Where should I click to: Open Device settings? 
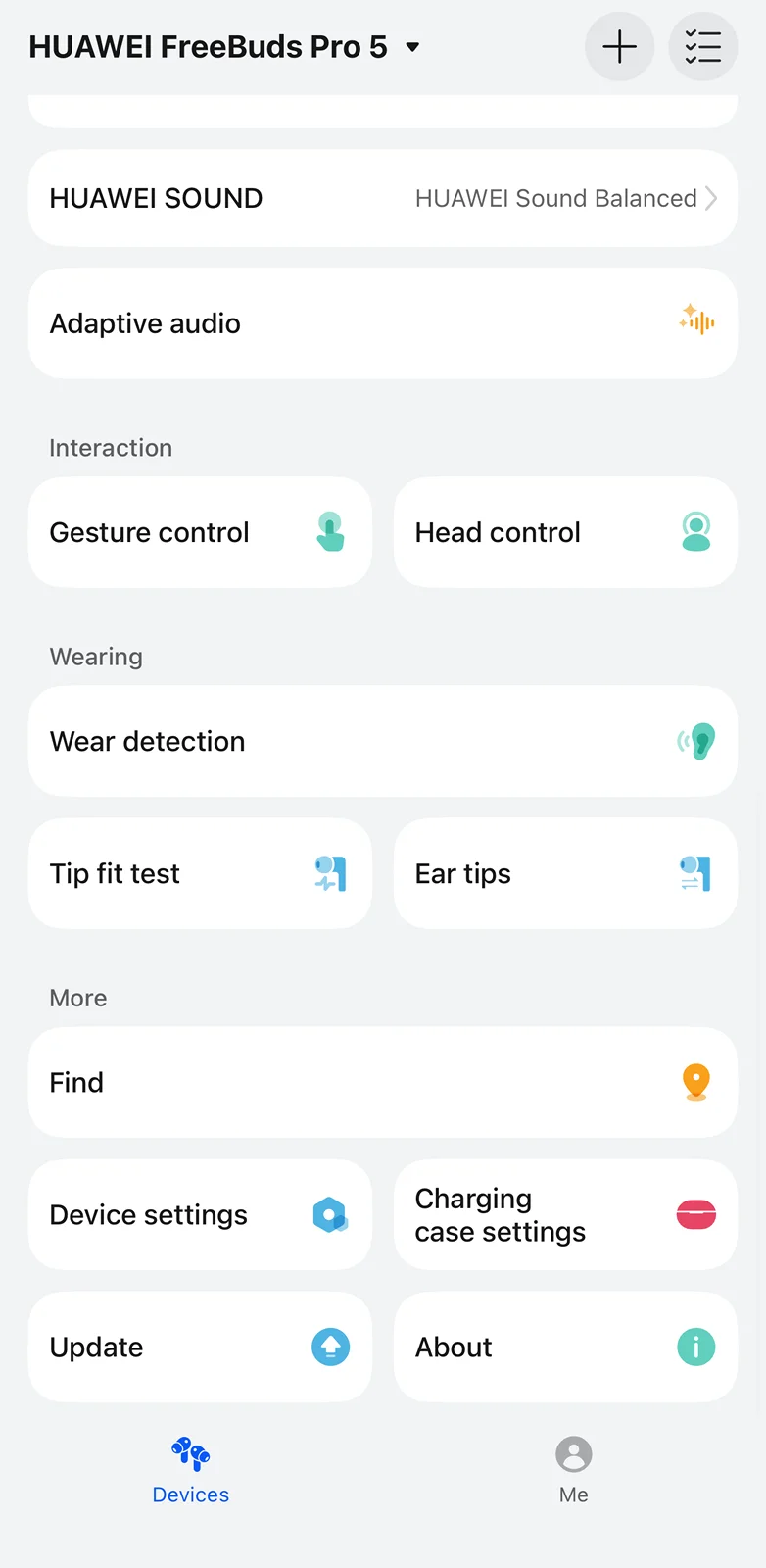(200, 1214)
